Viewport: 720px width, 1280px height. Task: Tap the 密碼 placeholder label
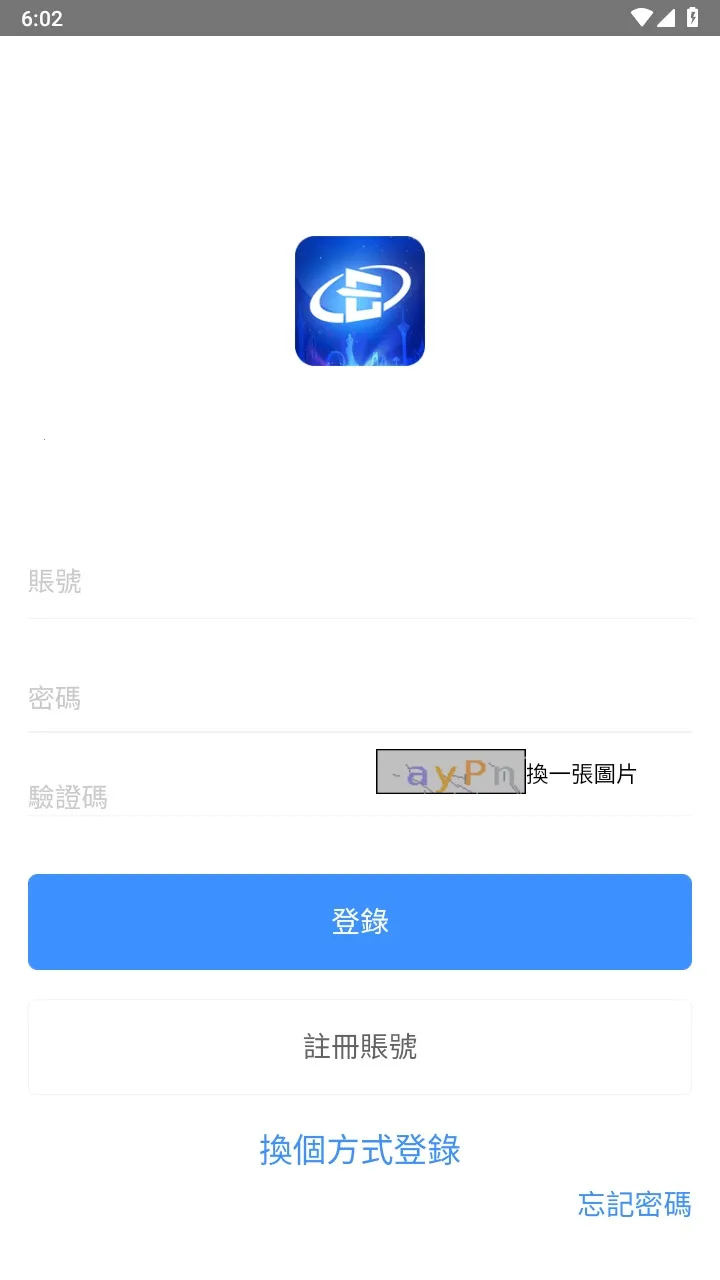point(53,698)
